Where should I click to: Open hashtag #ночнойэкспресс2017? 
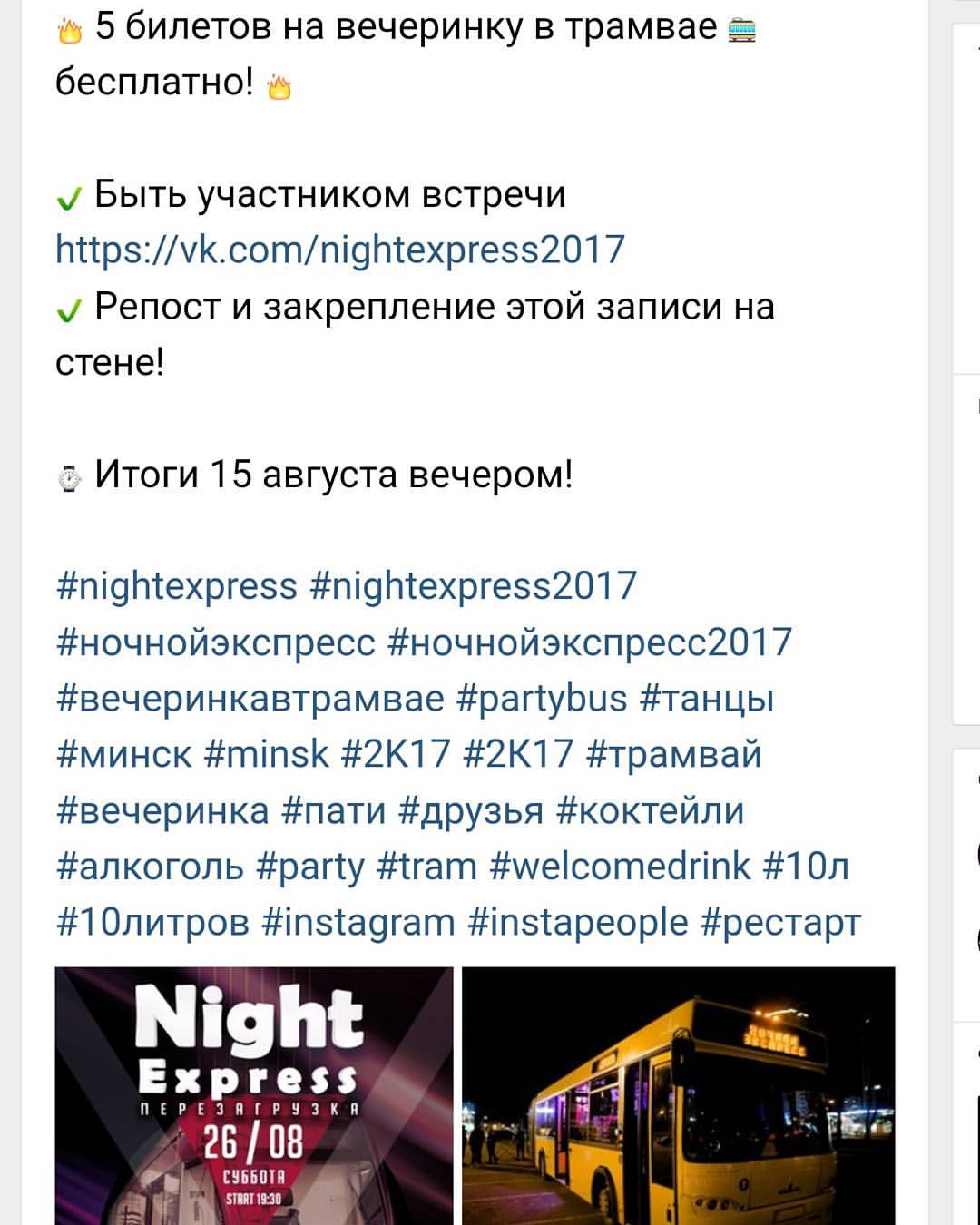point(590,642)
